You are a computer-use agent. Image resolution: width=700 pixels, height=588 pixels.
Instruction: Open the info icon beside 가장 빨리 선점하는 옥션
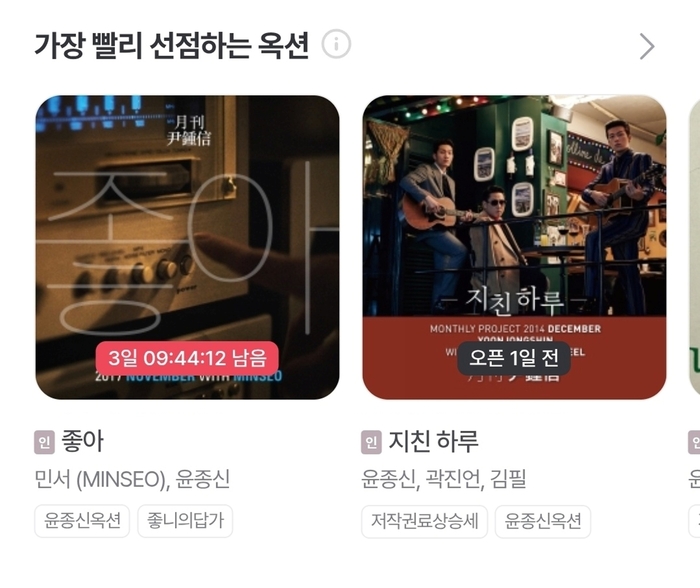tap(337, 44)
